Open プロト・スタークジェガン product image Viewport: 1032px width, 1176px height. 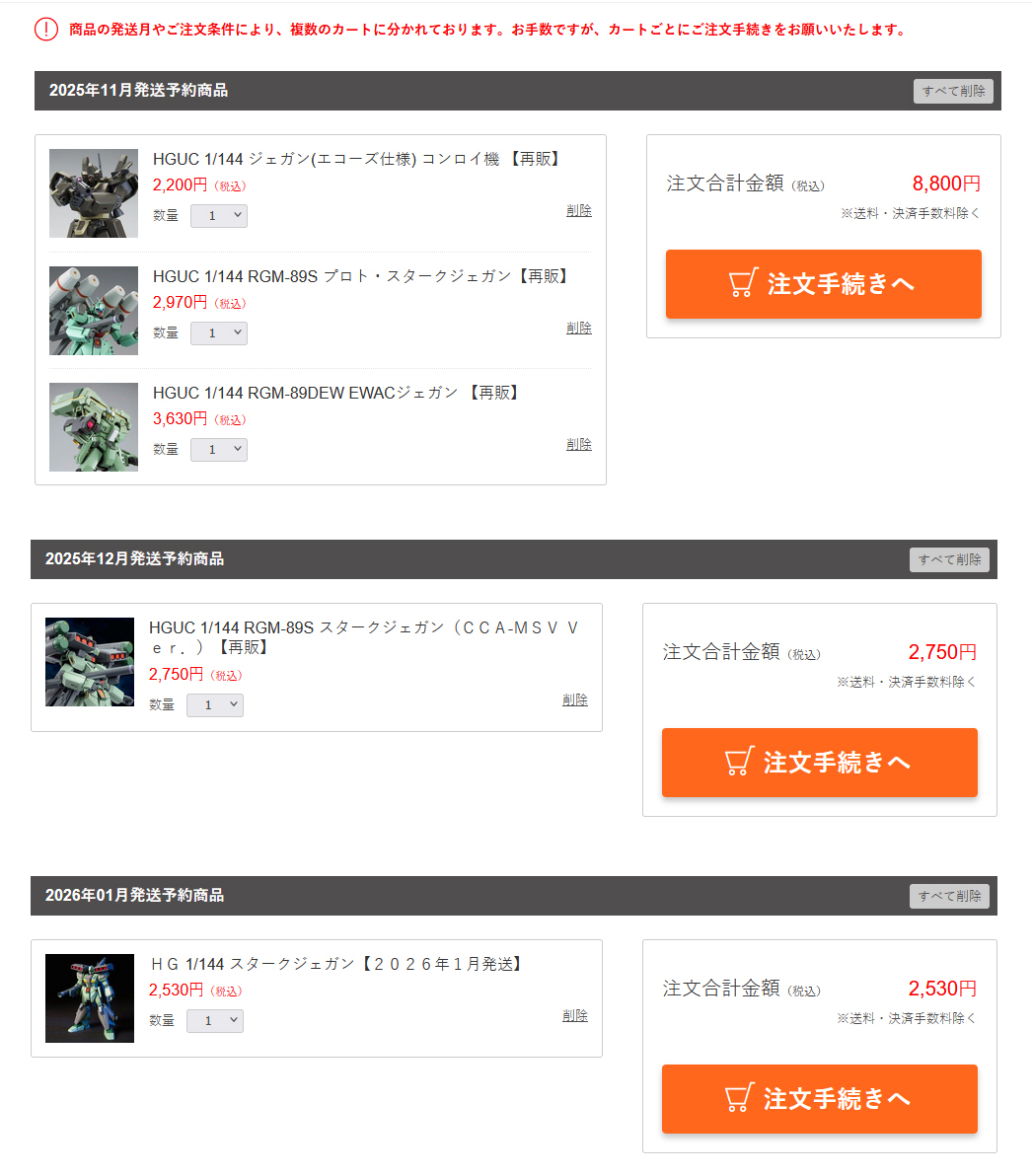tap(94, 310)
